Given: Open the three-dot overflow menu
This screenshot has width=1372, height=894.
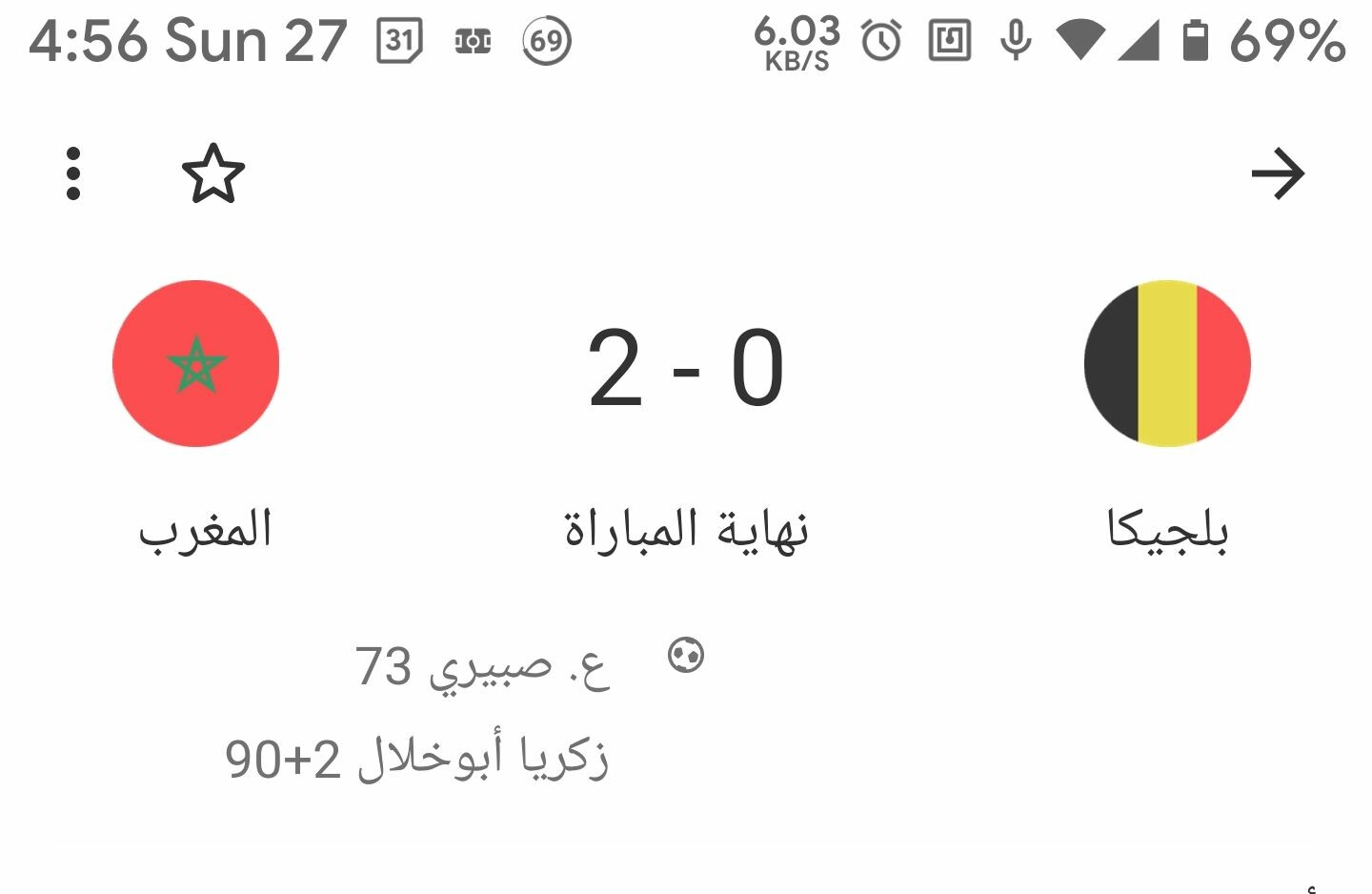Looking at the screenshot, I should pyautogui.click(x=73, y=174).
